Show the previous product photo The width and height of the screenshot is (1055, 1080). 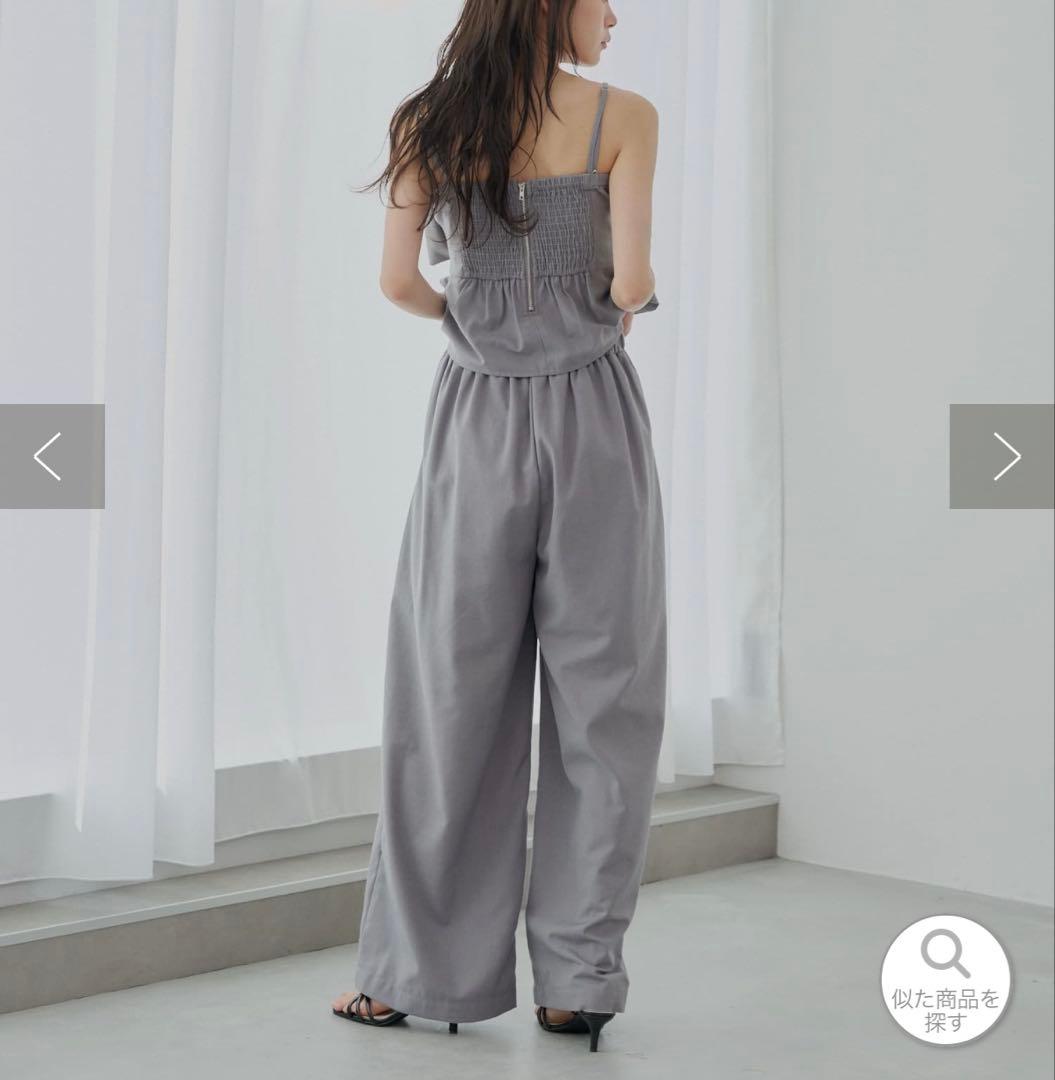(x=50, y=456)
